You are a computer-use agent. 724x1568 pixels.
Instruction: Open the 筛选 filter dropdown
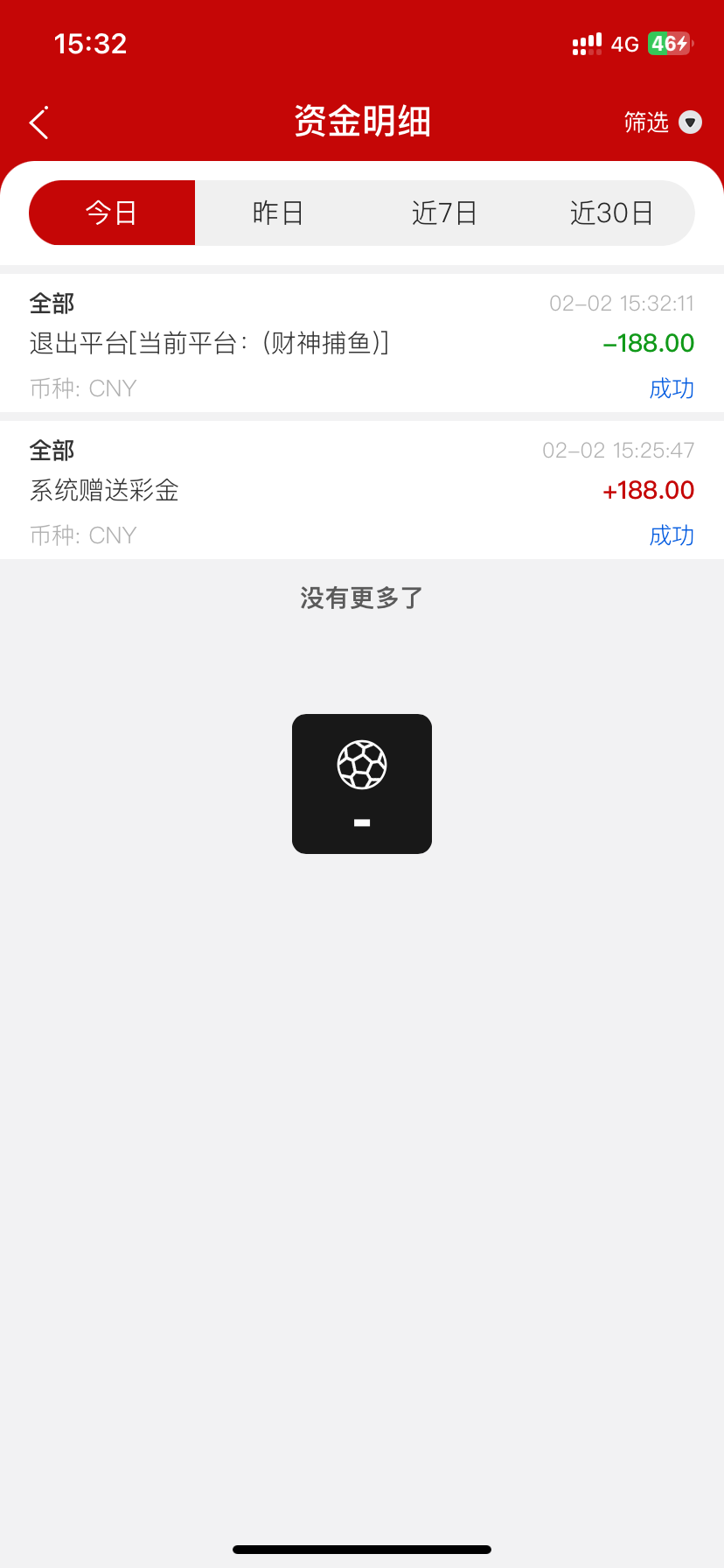(663, 122)
